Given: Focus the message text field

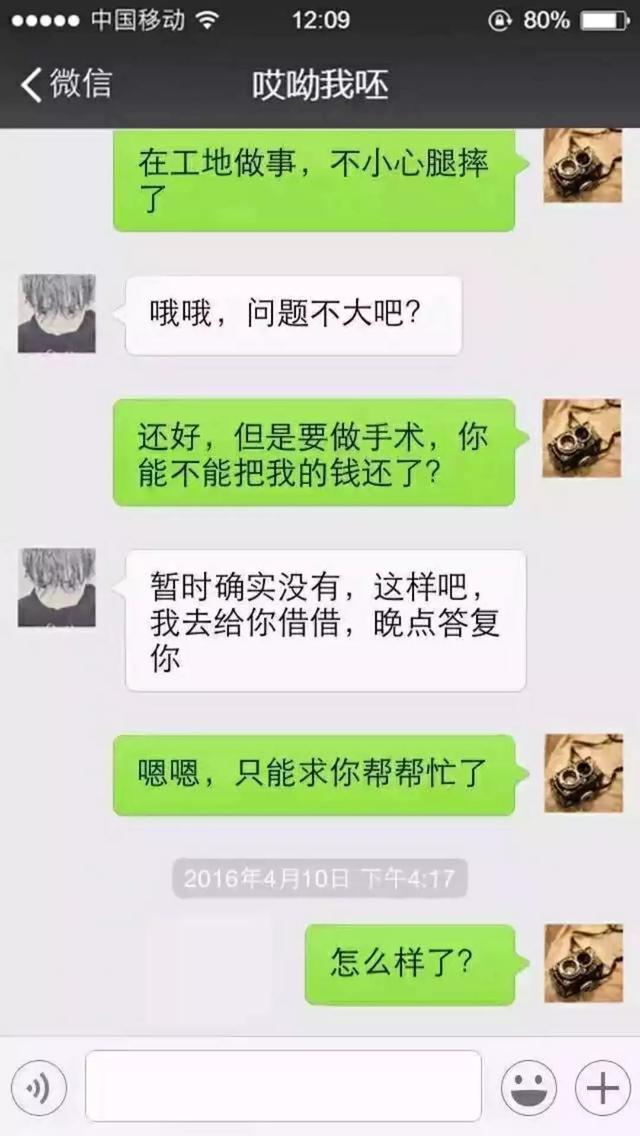Looking at the screenshot, I should pyautogui.click(x=283, y=1086).
